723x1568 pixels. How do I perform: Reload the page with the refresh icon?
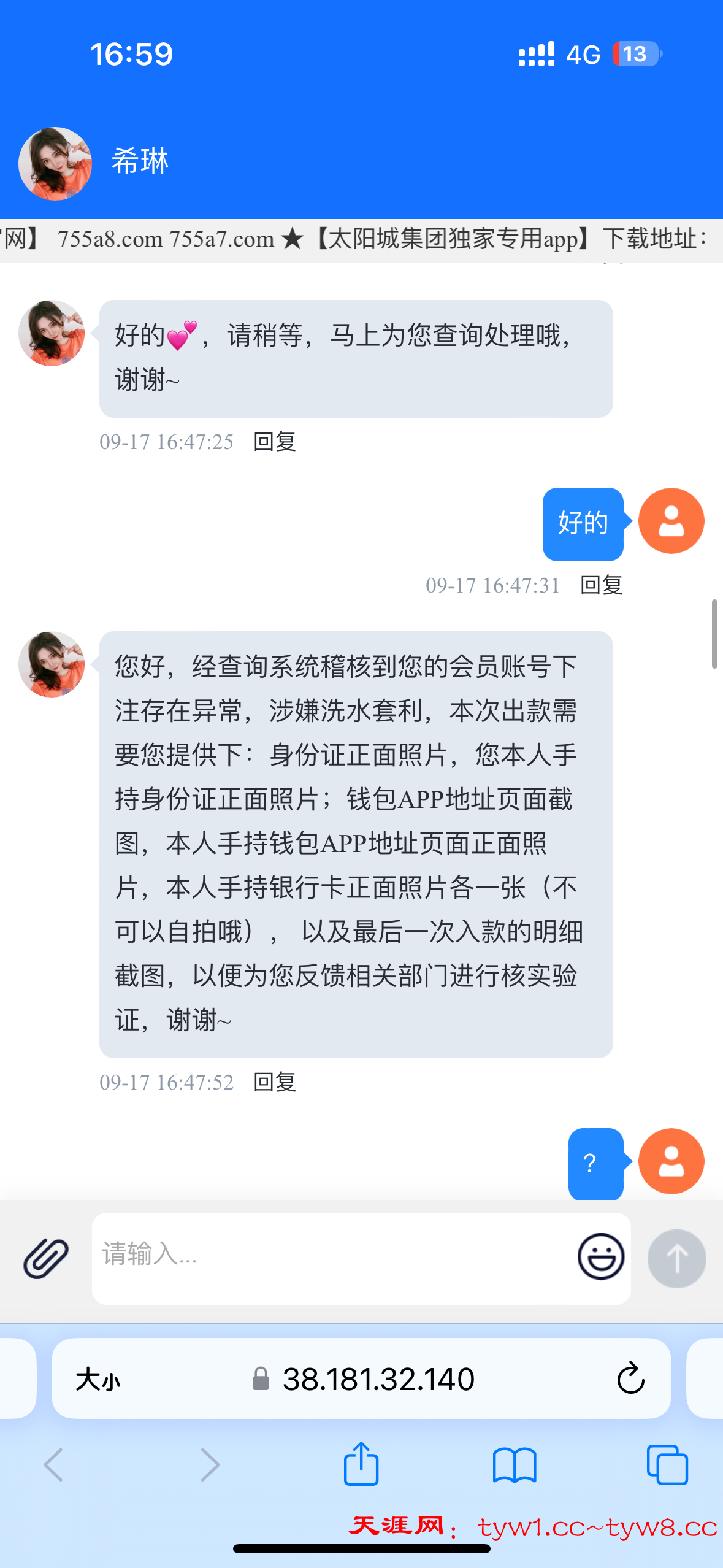pyautogui.click(x=630, y=1380)
